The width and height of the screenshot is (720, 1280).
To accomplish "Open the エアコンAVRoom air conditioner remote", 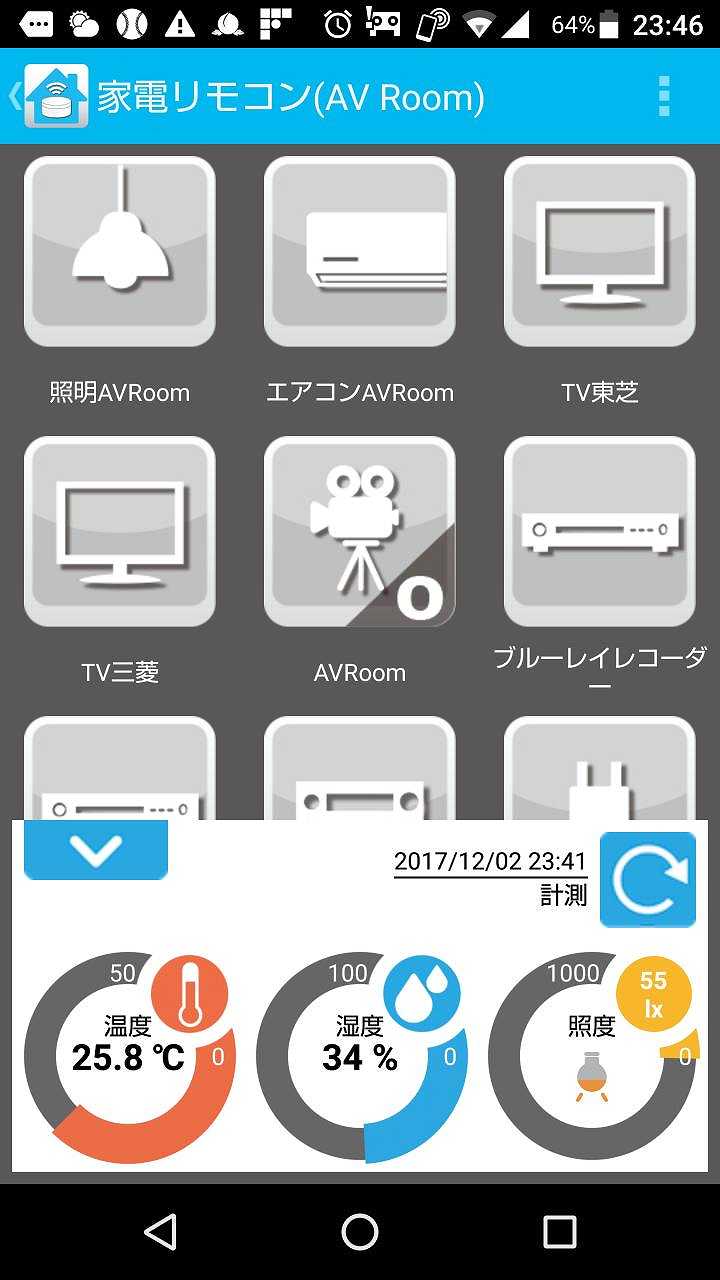I will (x=360, y=252).
